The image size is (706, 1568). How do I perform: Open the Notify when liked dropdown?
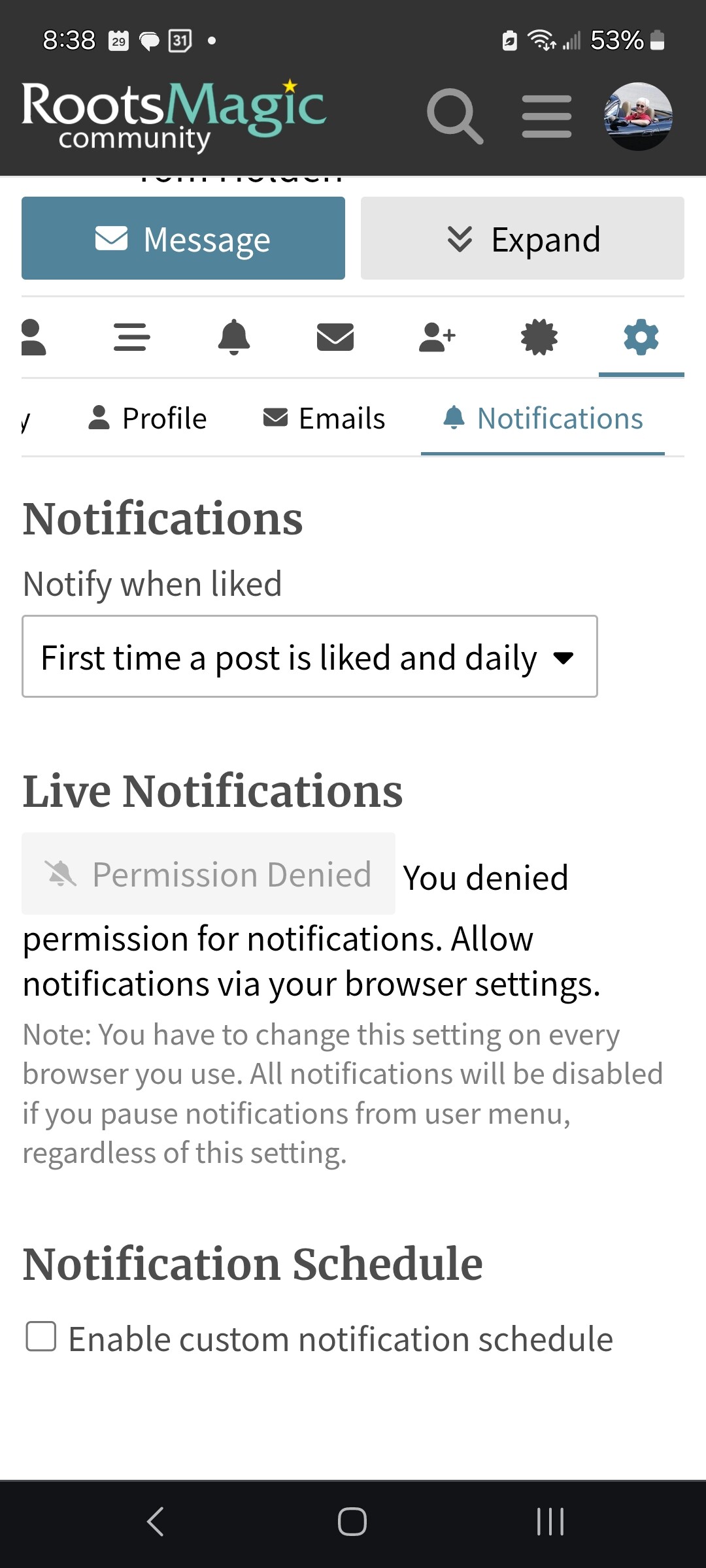[310, 657]
